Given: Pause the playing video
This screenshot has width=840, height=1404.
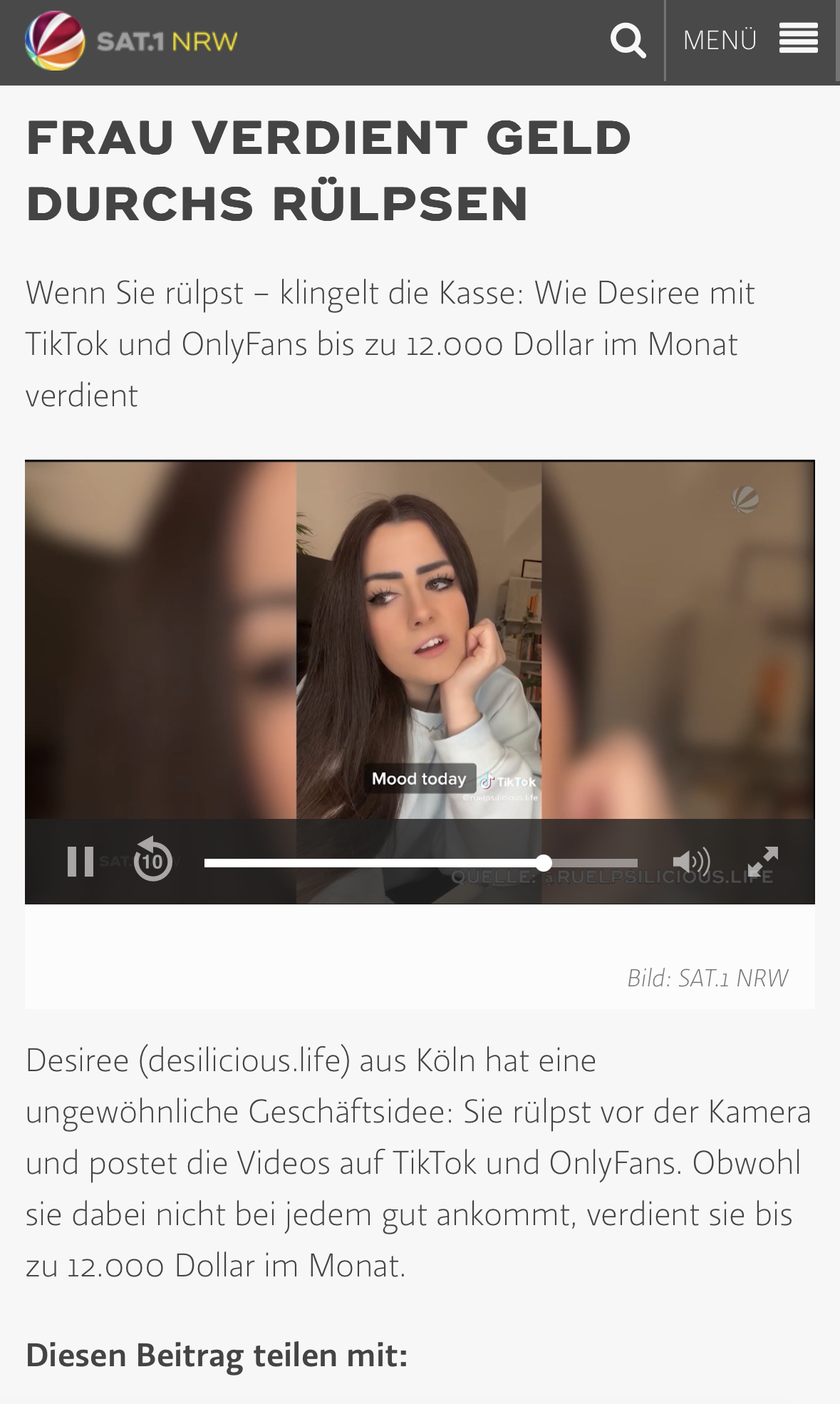Looking at the screenshot, I should pos(81,862).
